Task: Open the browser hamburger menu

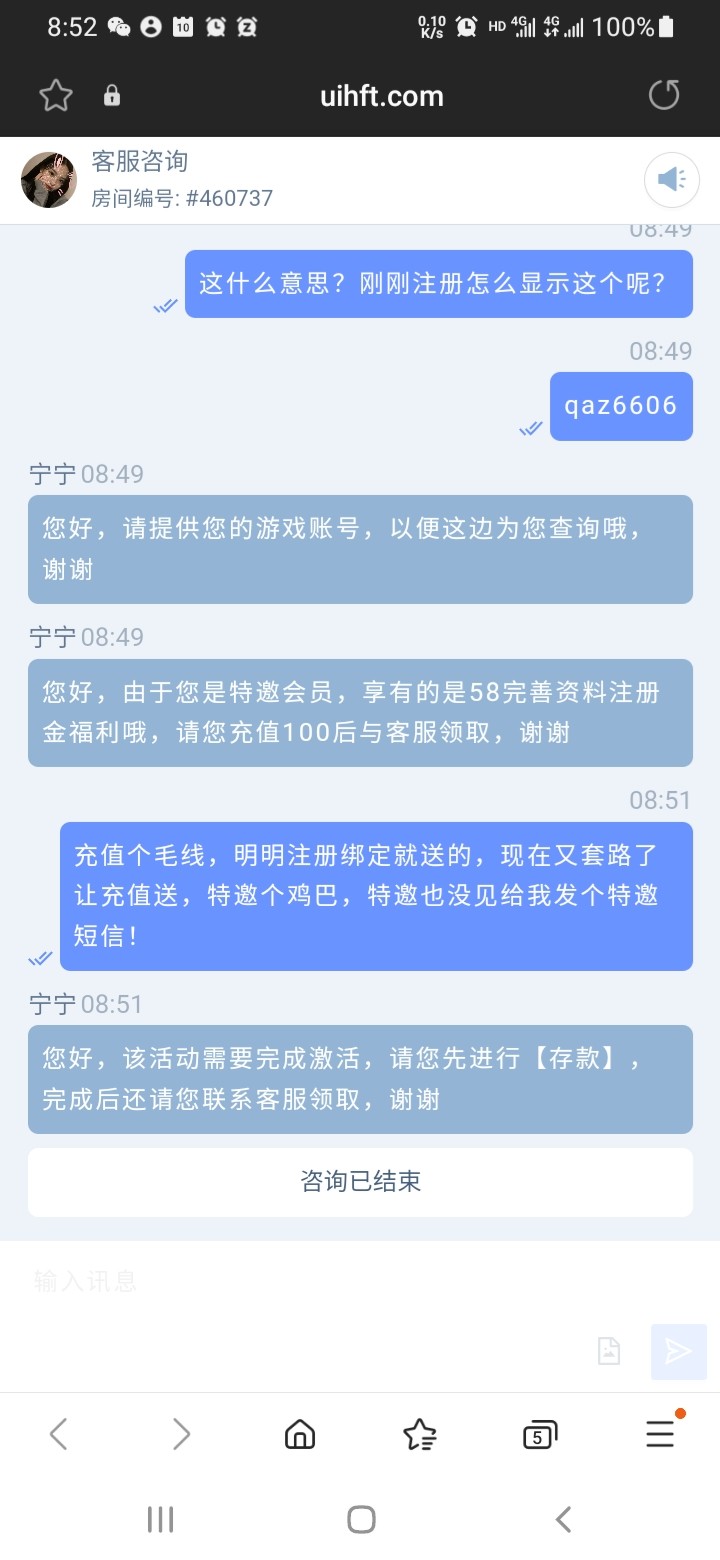Action: click(660, 1434)
